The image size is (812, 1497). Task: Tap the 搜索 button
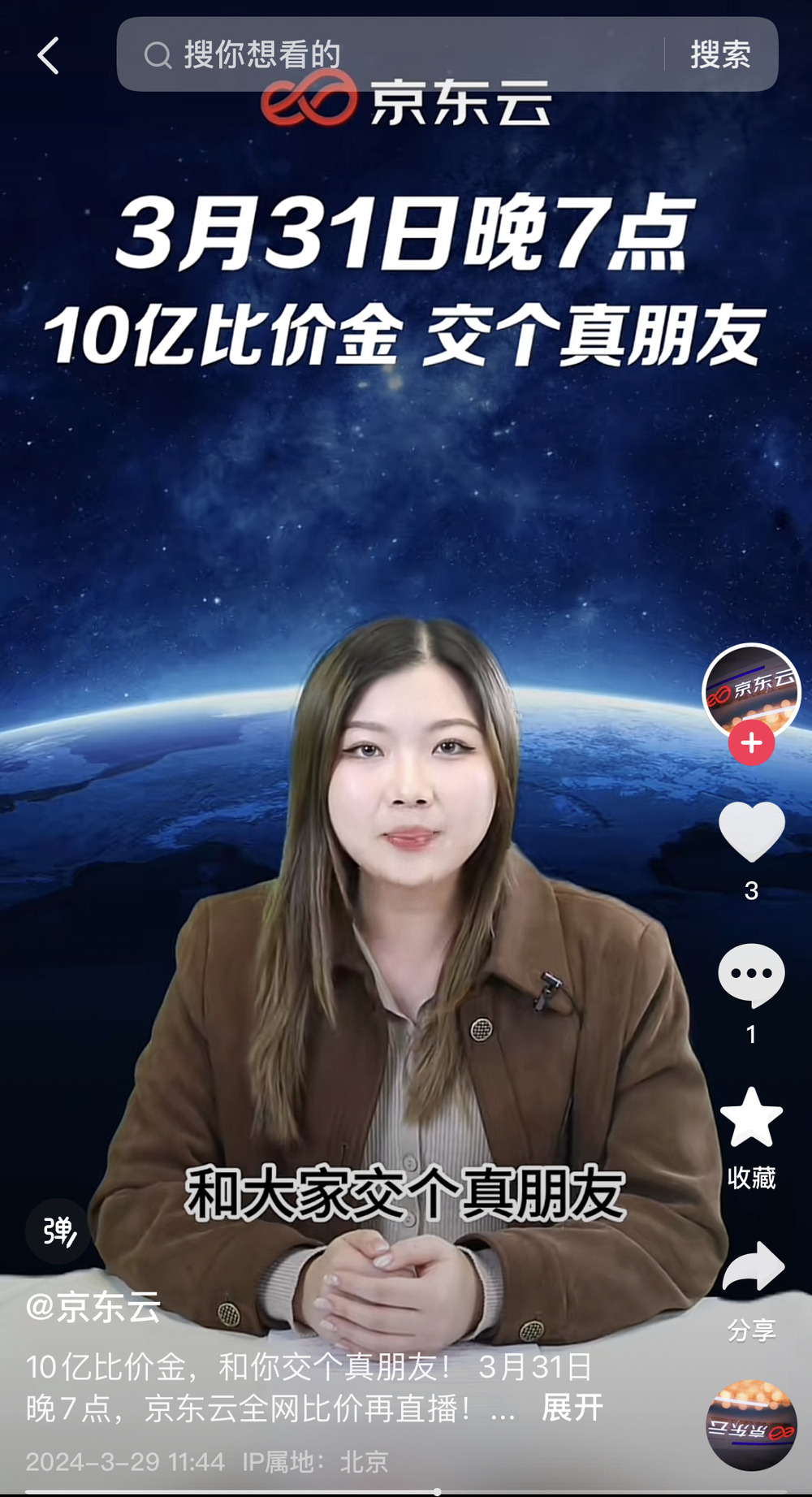pos(720,54)
